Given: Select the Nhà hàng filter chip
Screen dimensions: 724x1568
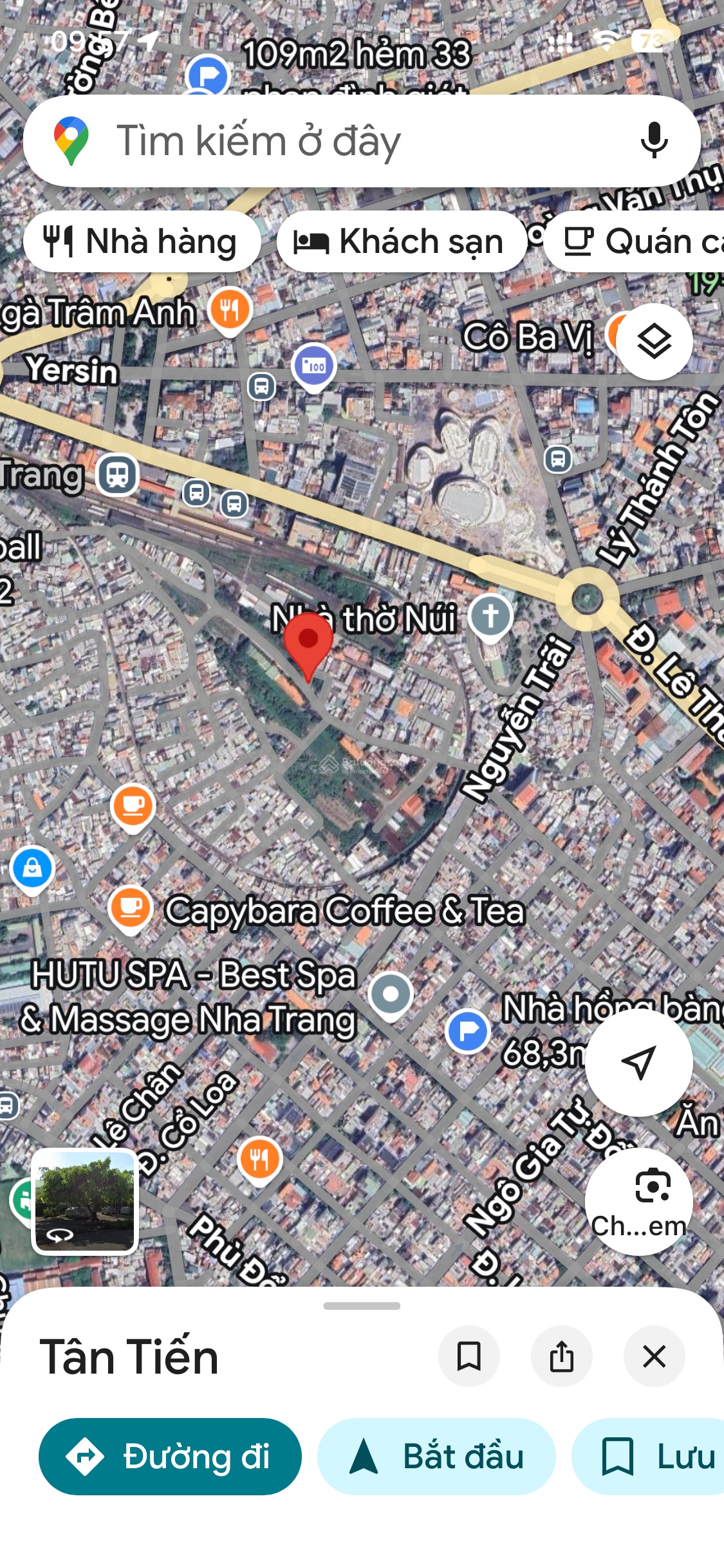Looking at the screenshot, I should click(x=142, y=242).
